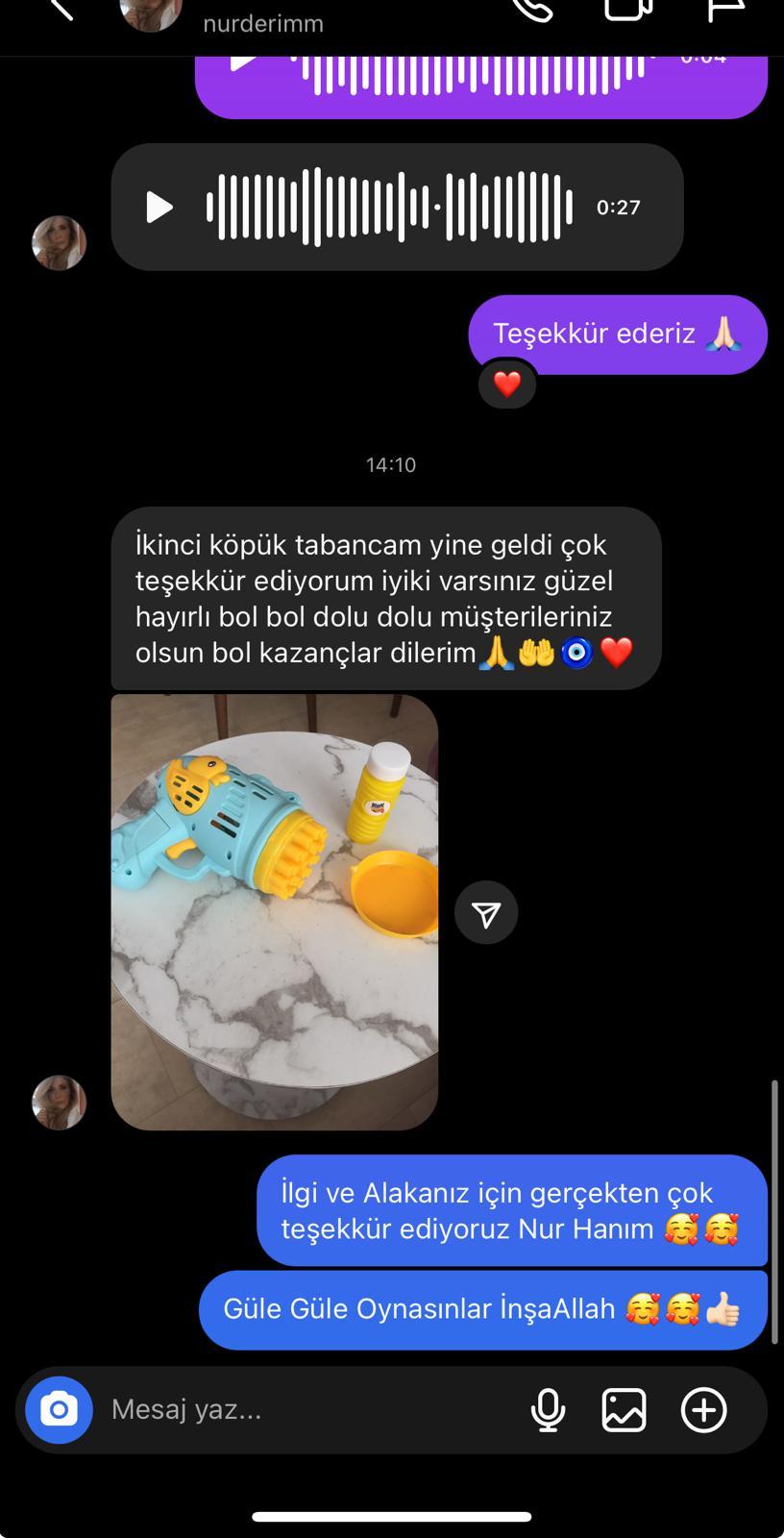This screenshot has width=784, height=1538.
Task: Open nurderimm's profile from the header
Action: pyautogui.click(x=262, y=23)
